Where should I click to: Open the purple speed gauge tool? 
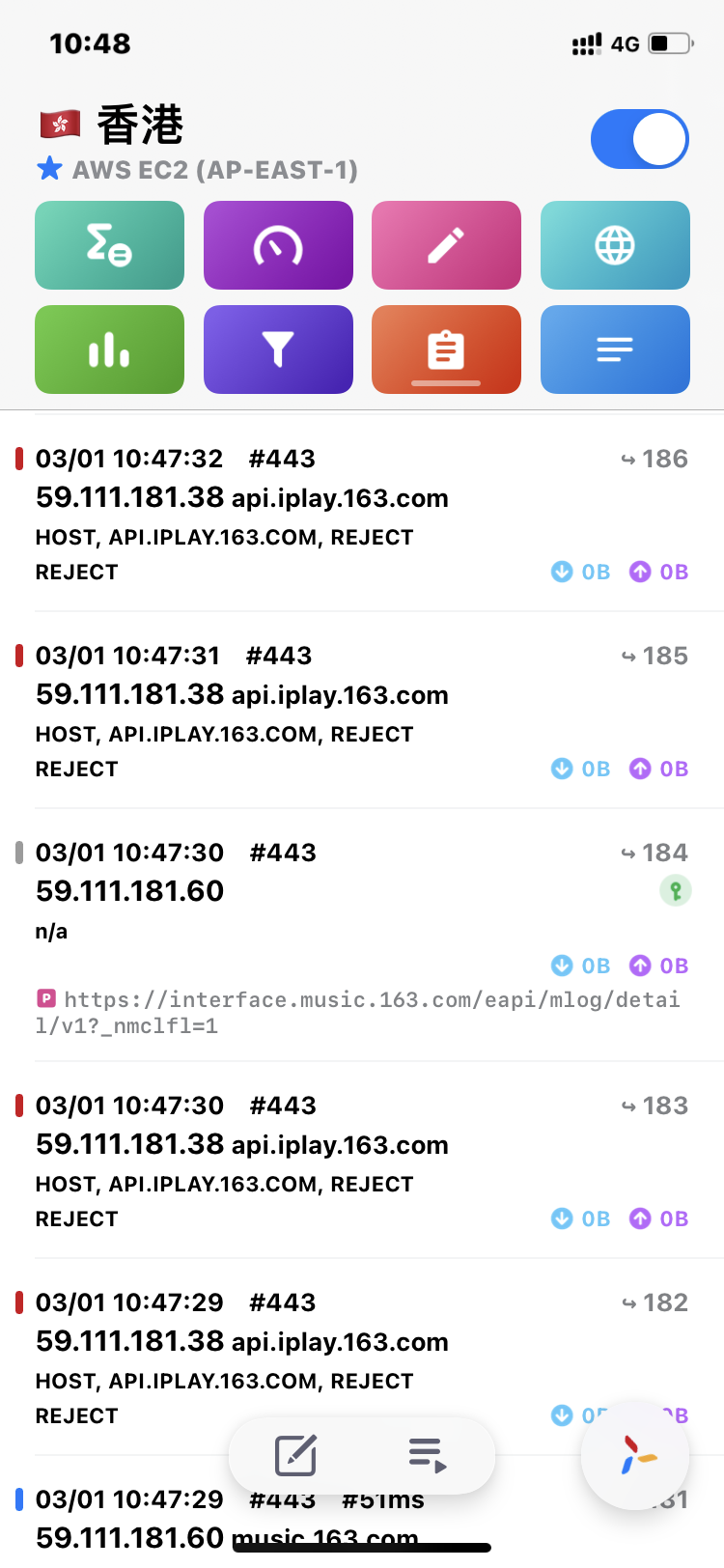[x=278, y=245]
